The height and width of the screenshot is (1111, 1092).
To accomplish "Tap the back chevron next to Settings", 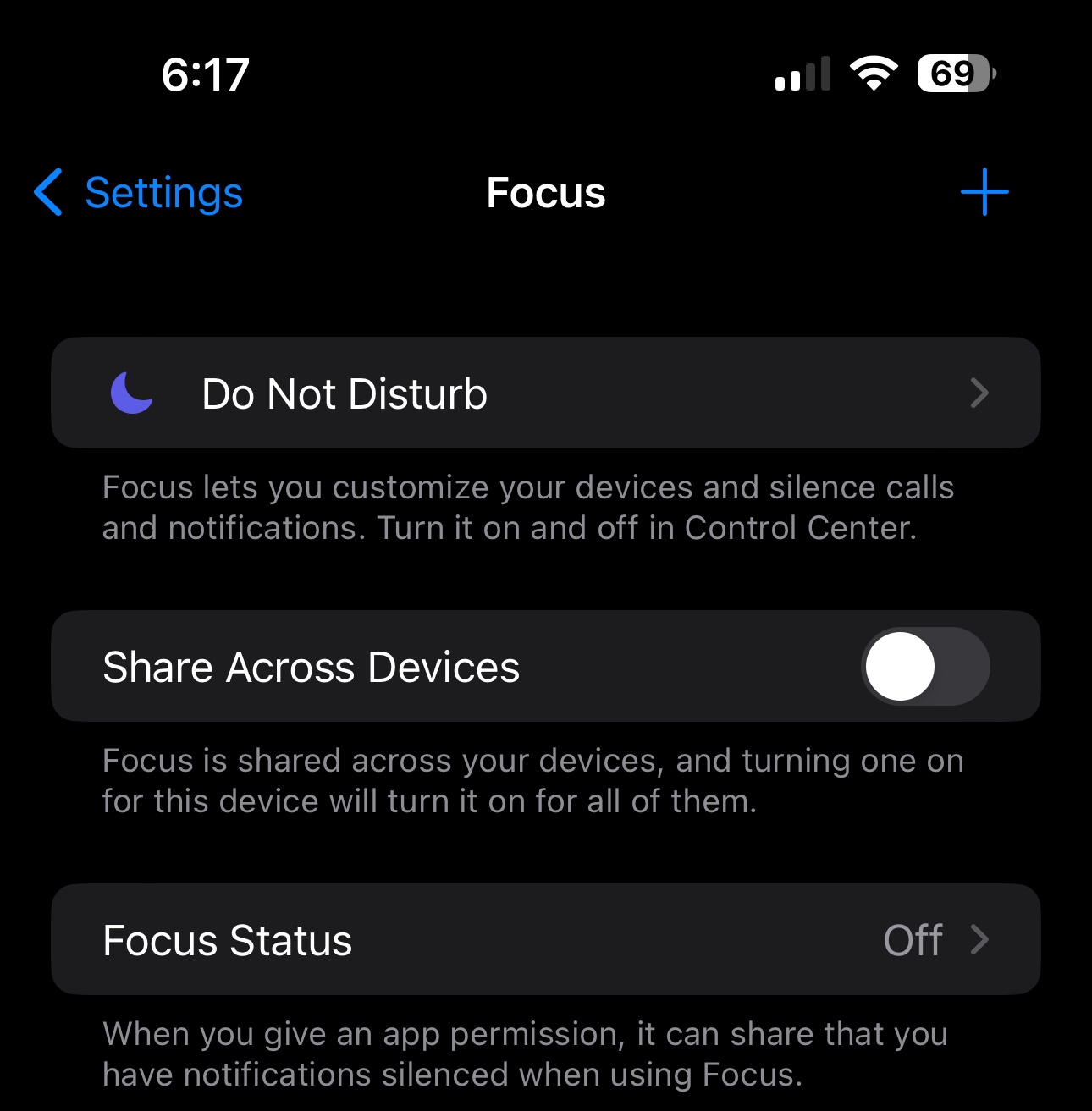I will (x=48, y=193).
